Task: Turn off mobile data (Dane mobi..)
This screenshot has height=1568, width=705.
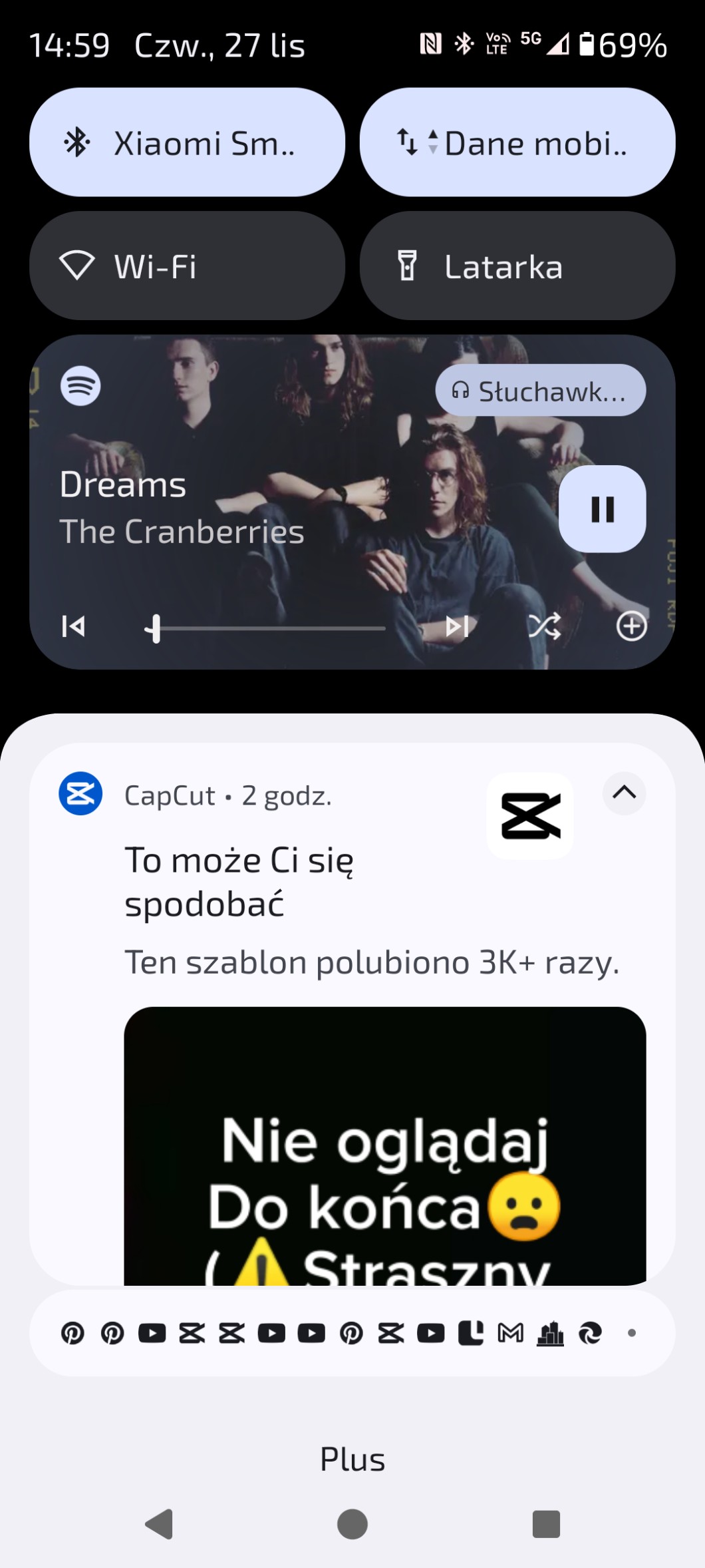Action: tap(517, 142)
